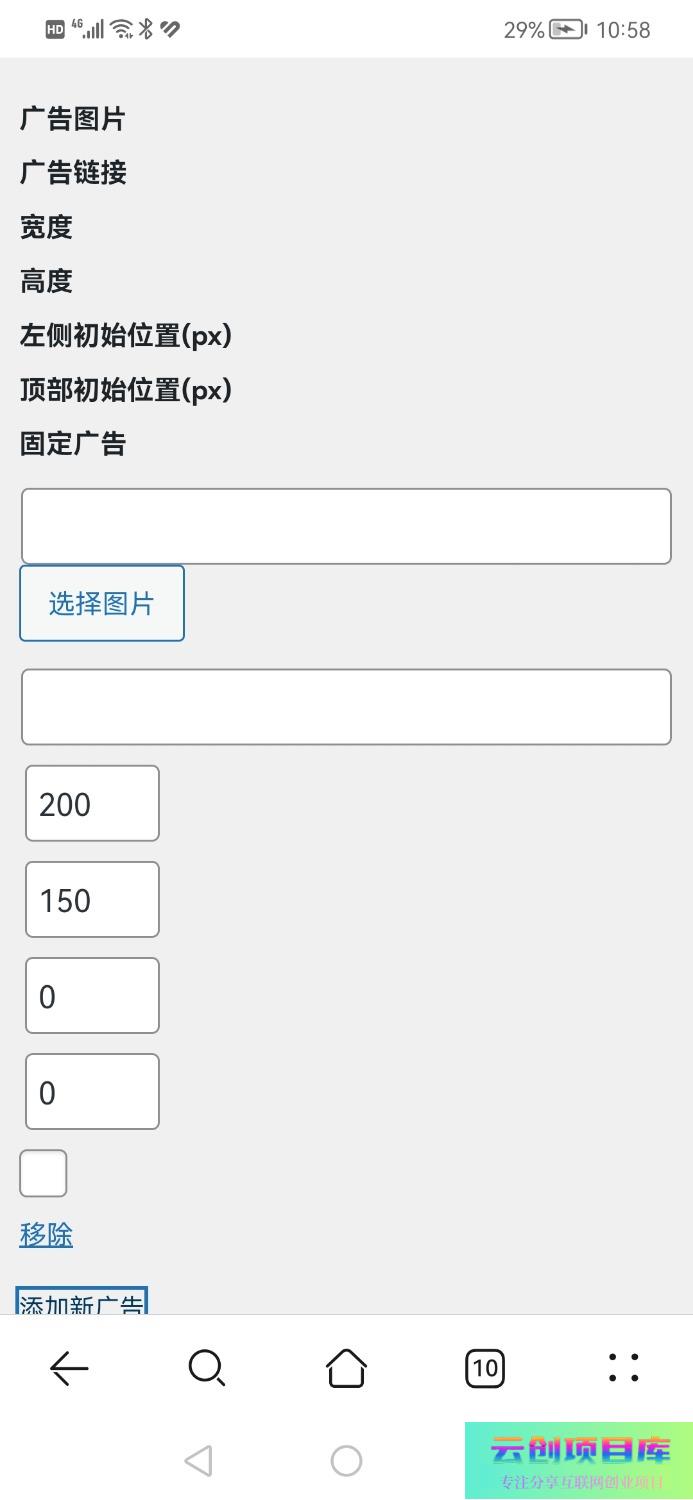This screenshot has width=693, height=1500.
Task: Focus the ad link text field
Action: point(346,707)
